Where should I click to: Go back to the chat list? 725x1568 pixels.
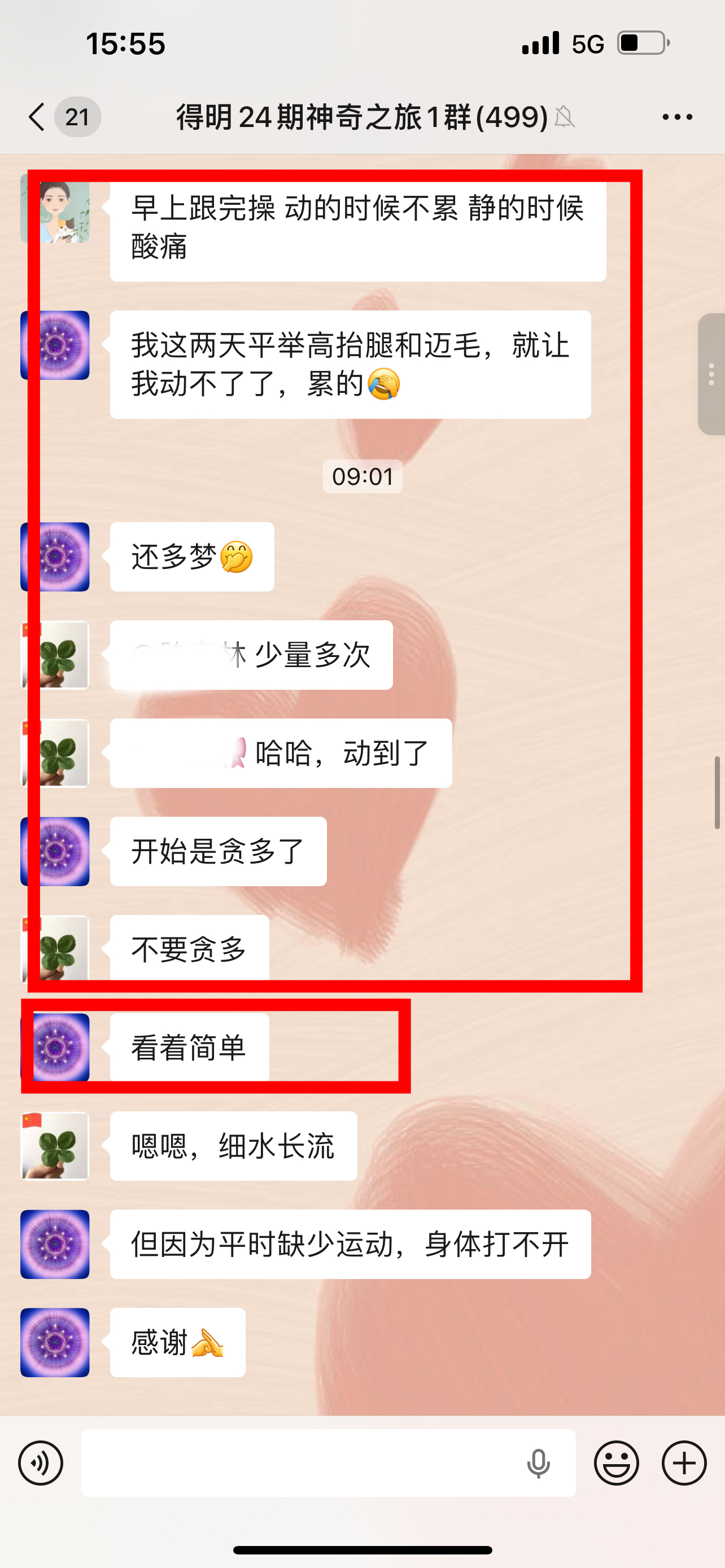(x=38, y=116)
